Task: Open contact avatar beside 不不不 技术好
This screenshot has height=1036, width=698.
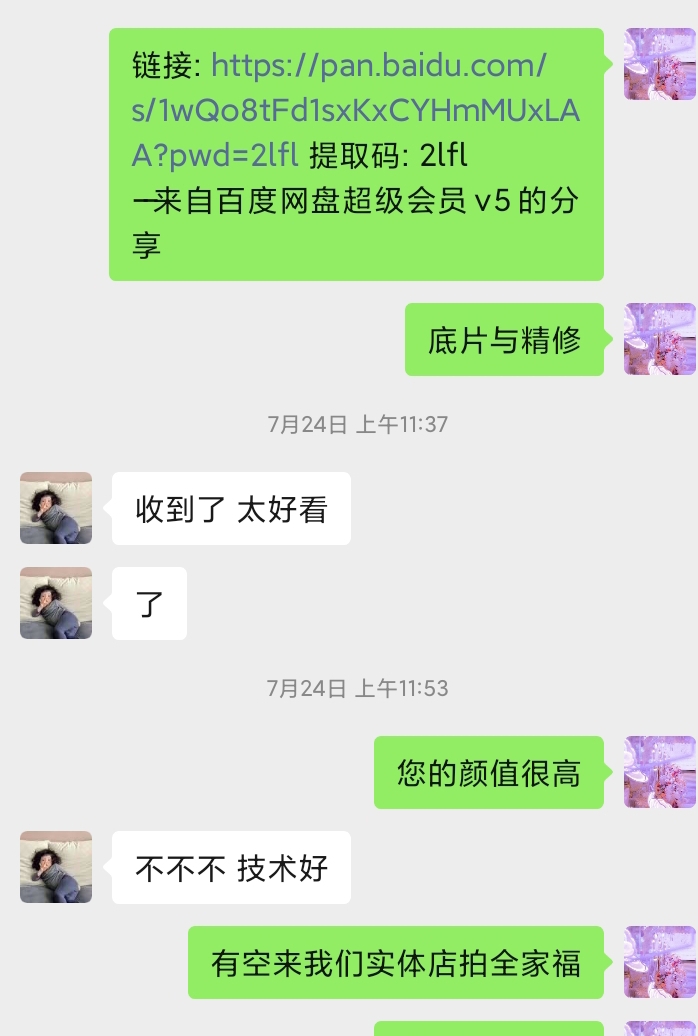Action: [x=56, y=867]
